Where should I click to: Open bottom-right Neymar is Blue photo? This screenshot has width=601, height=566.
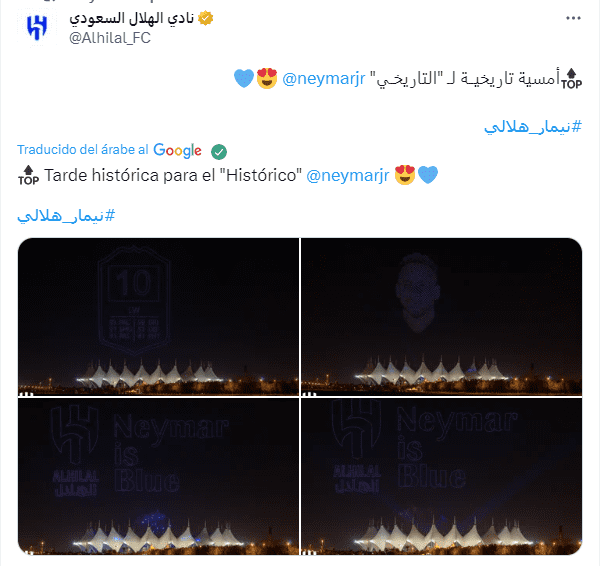click(441, 475)
